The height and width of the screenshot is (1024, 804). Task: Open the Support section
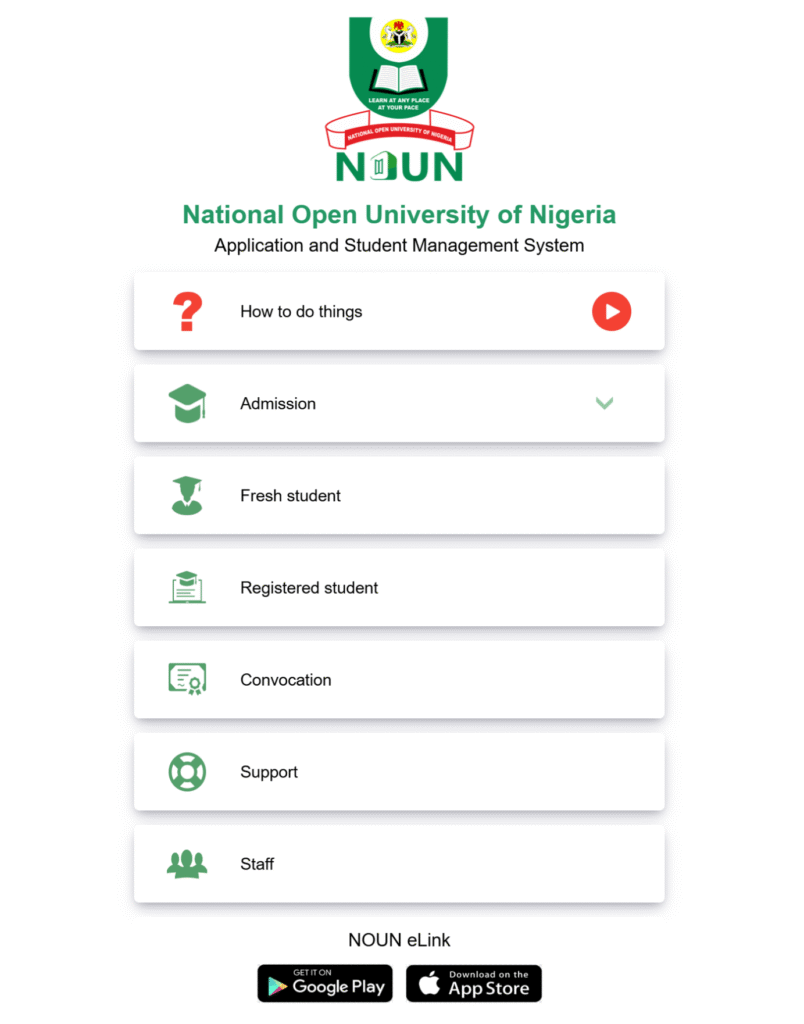pyautogui.click(x=398, y=772)
